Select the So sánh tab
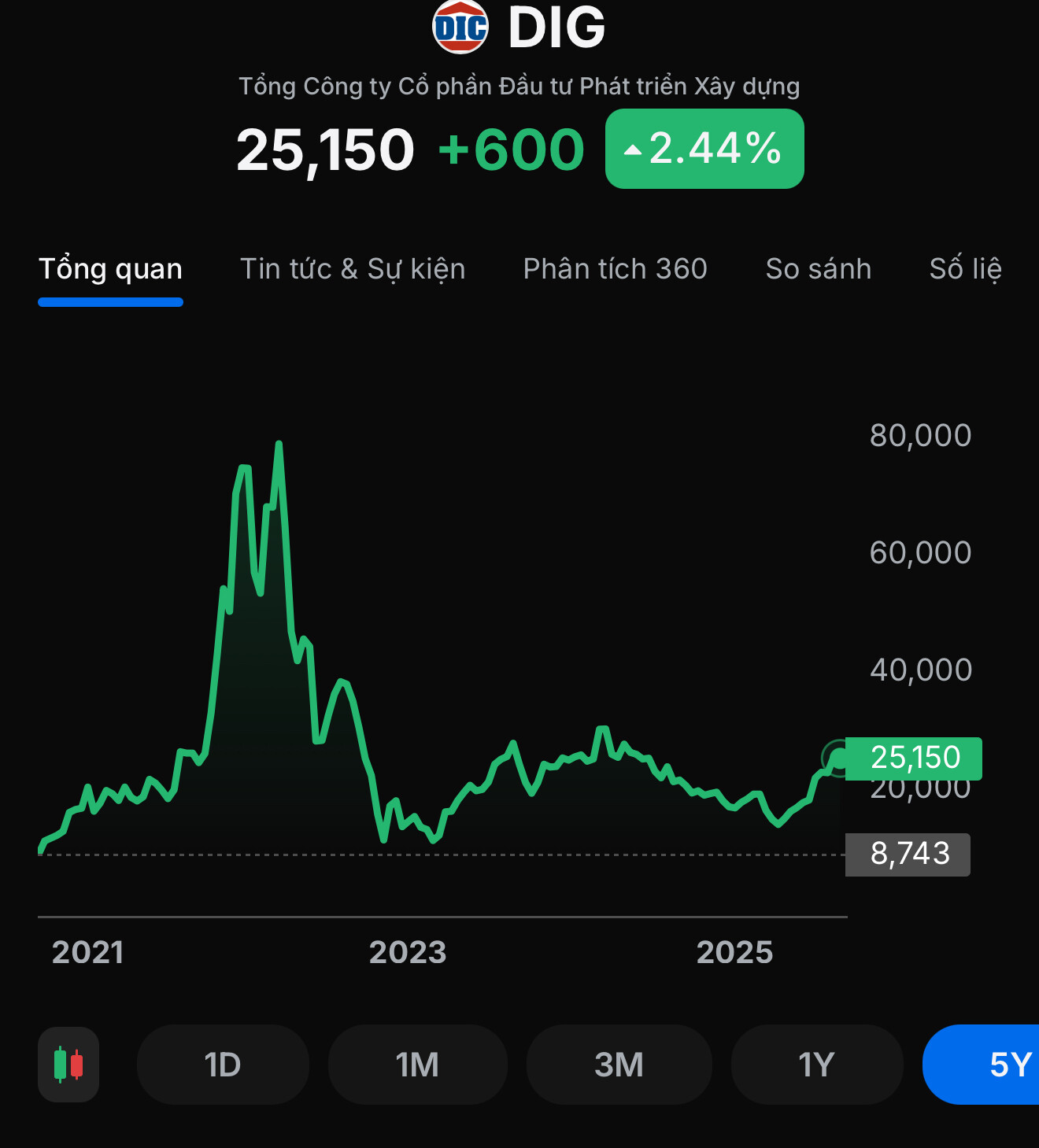1039x1148 pixels. [x=818, y=269]
